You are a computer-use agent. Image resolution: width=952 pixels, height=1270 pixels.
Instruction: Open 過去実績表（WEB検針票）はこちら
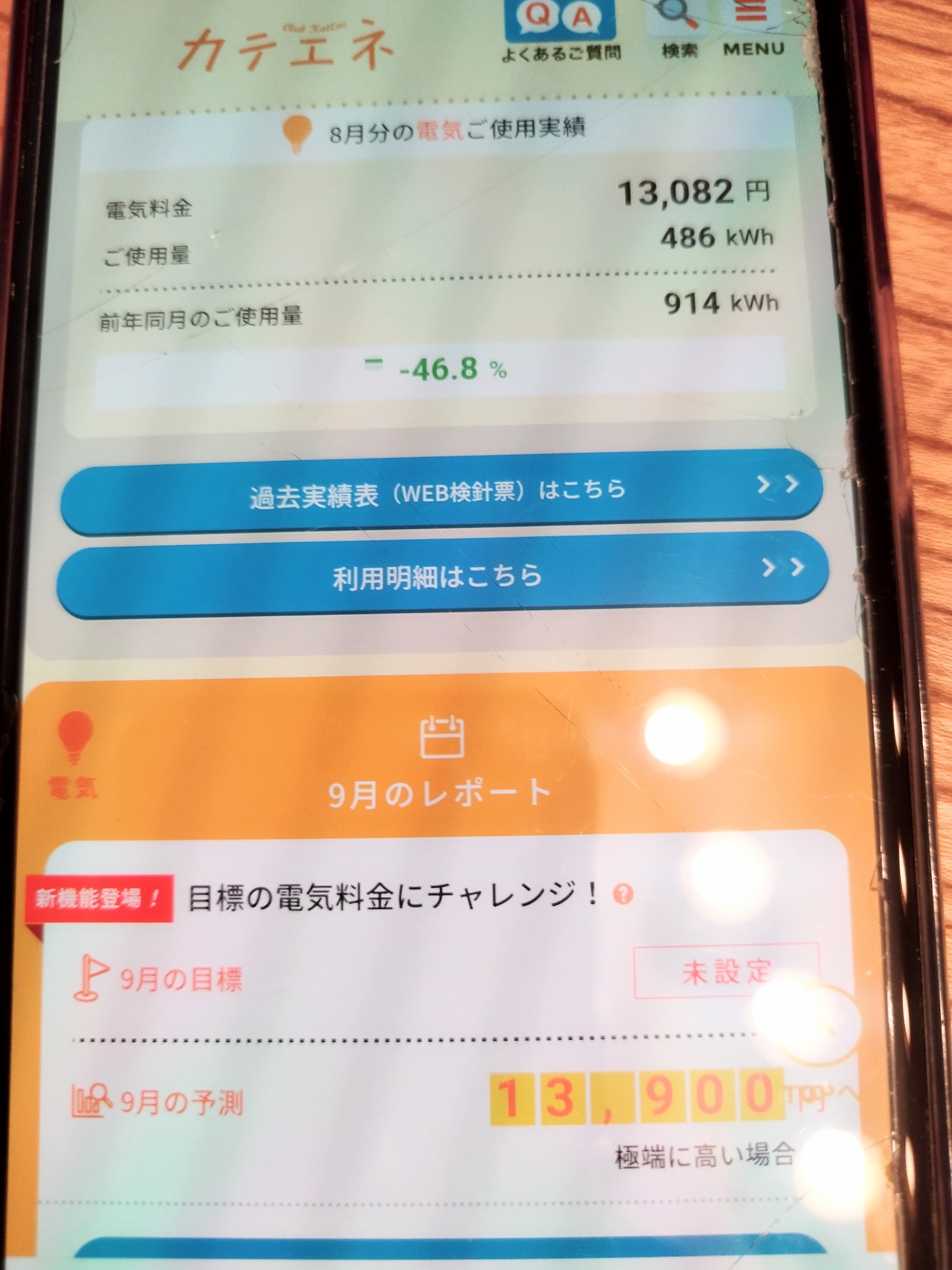(441, 492)
